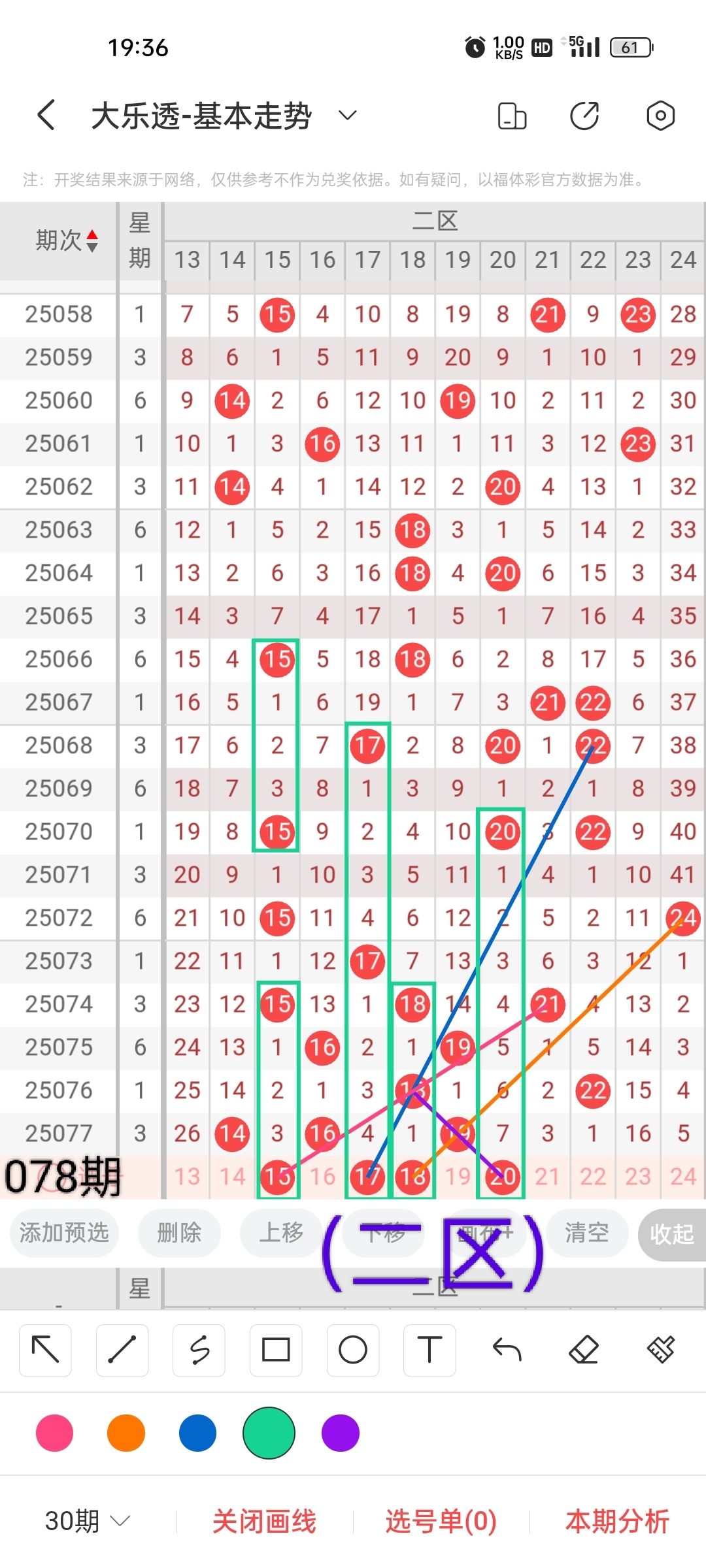Tap the 删除 button
The width and height of the screenshot is (706, 1568).
pos(179,1233)
